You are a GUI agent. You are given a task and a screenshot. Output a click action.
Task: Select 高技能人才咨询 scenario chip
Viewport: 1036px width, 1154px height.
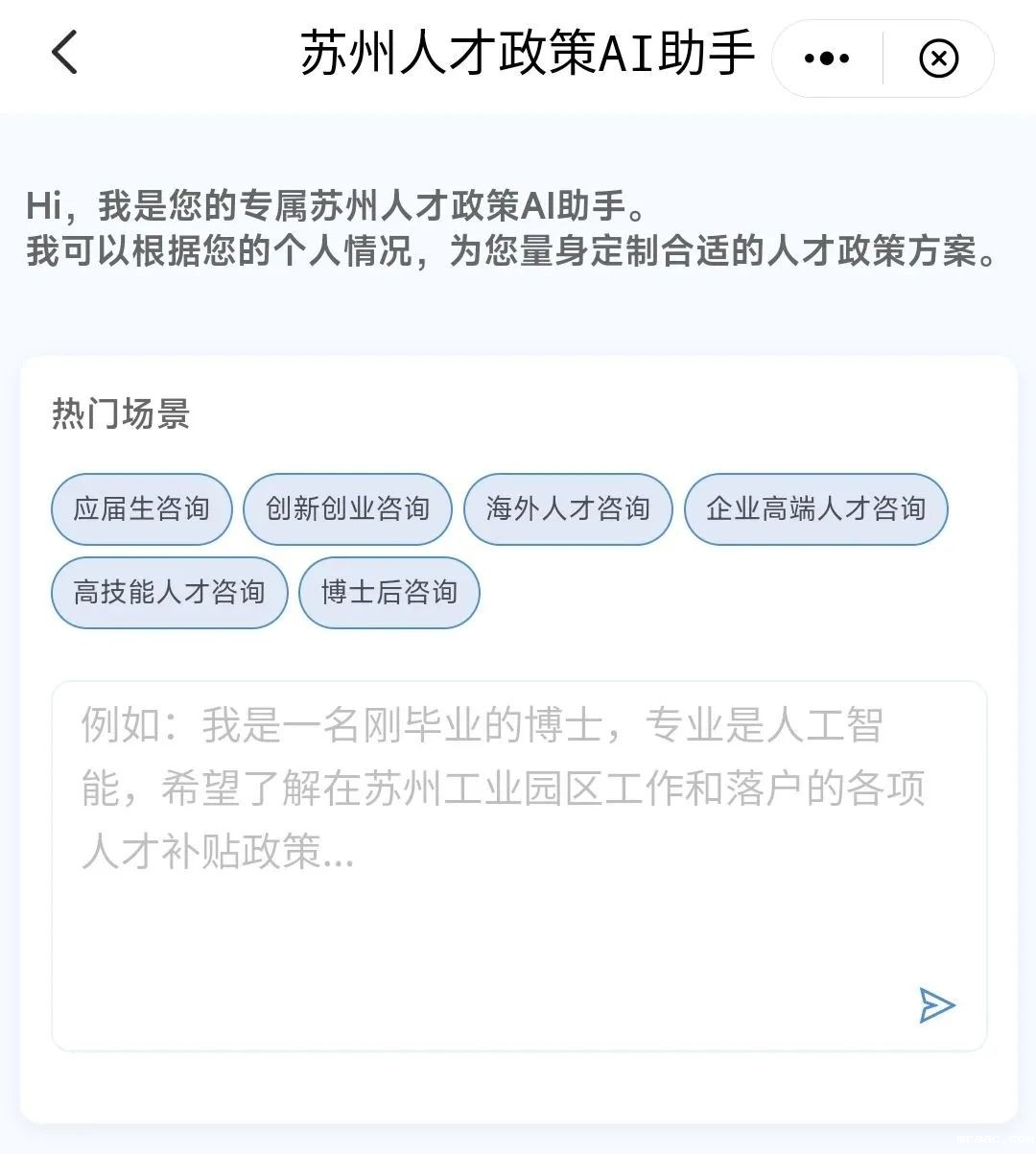pos(169,593)
